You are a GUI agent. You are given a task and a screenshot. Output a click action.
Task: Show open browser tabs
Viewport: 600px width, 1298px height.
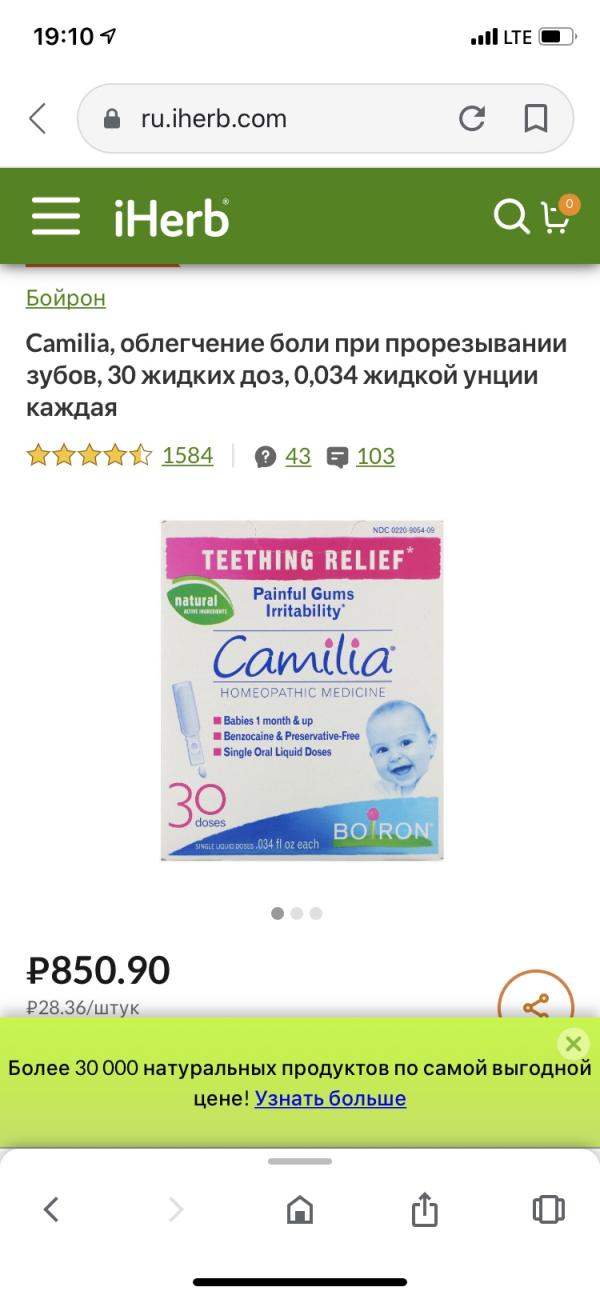(549, 1210)
